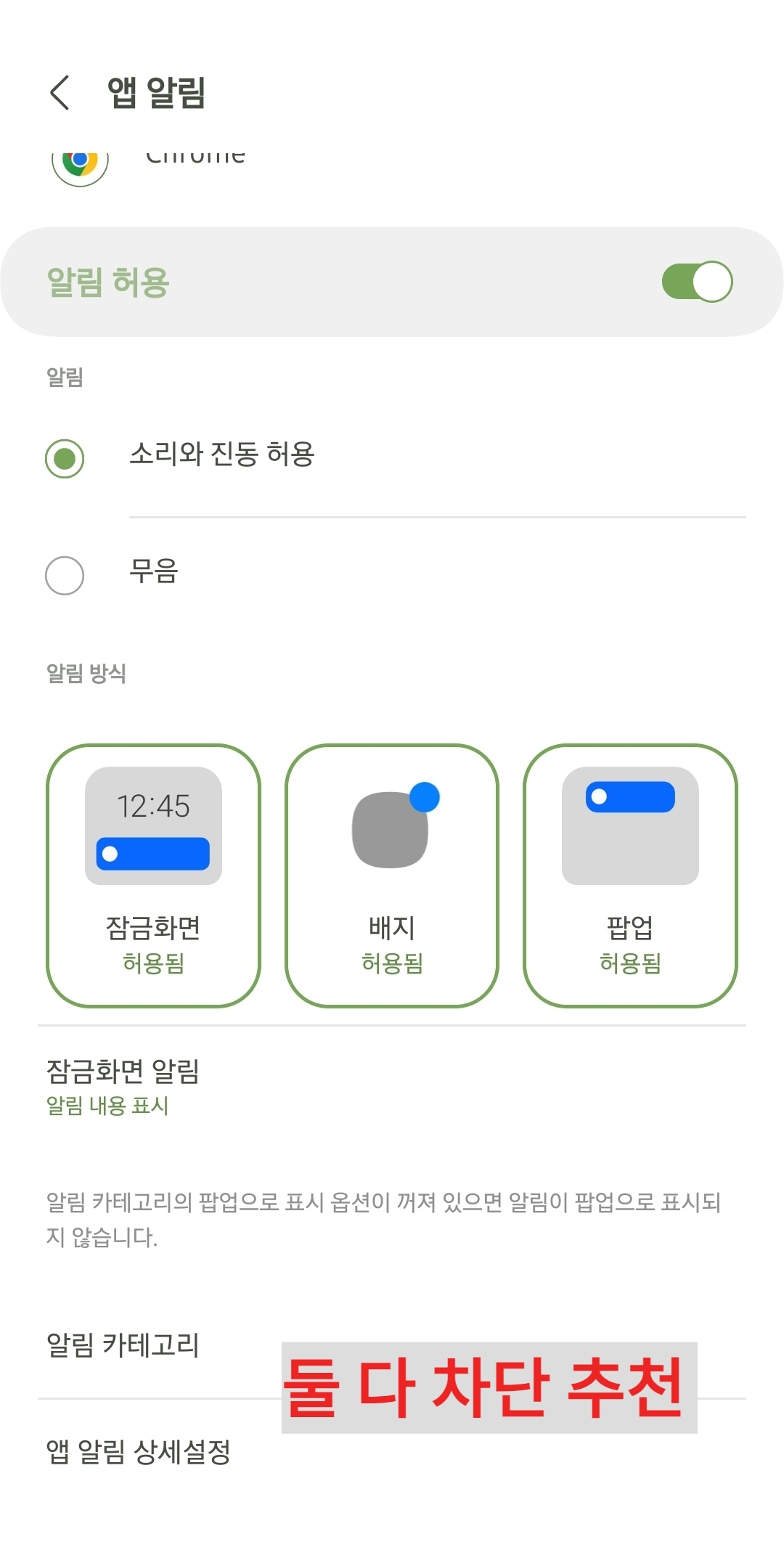Select the 무음 radio option
This screenshot has height=1542, width=784.
tap(65, 574)
